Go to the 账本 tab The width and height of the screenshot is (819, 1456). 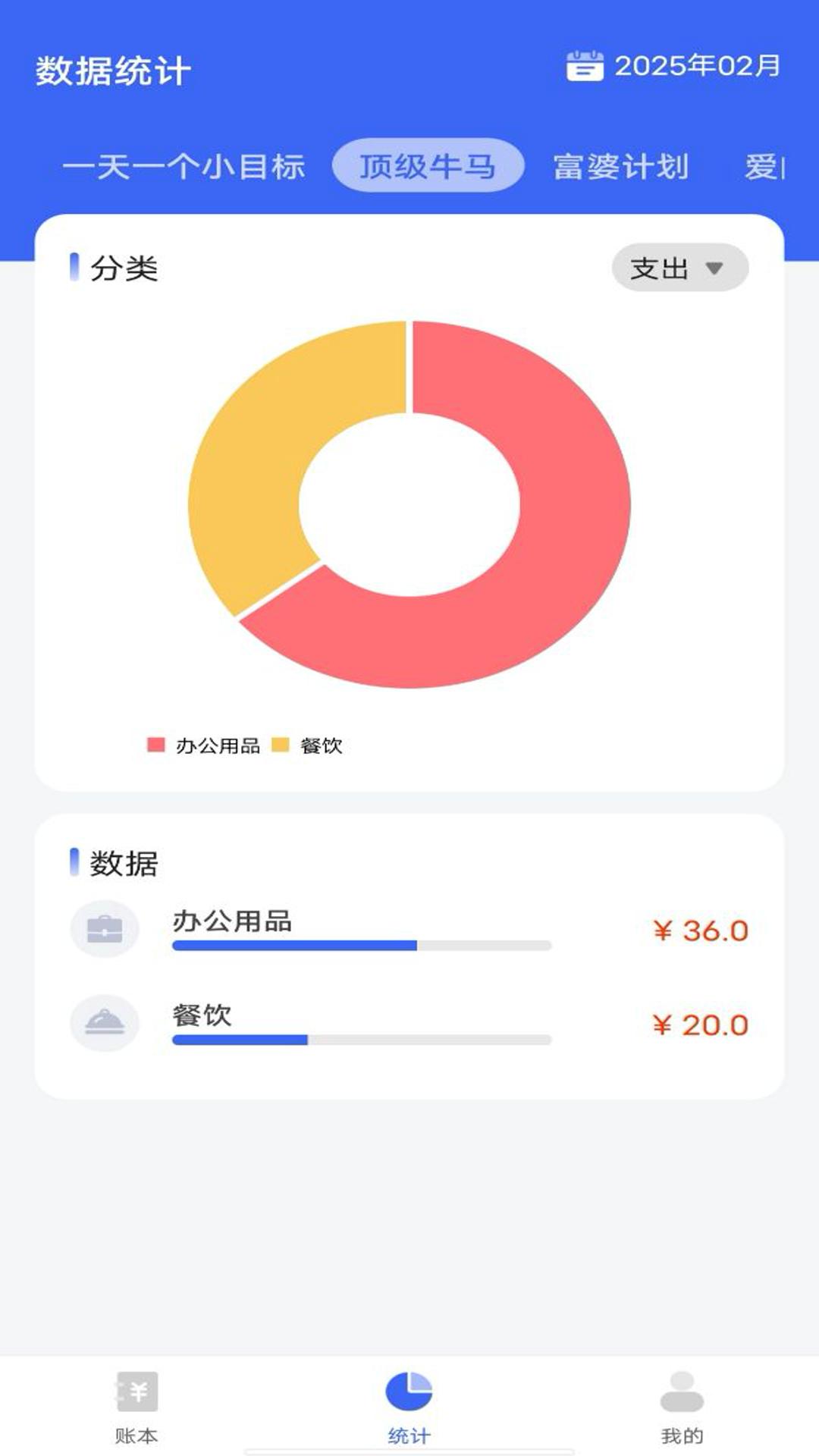pos(136,1407)
